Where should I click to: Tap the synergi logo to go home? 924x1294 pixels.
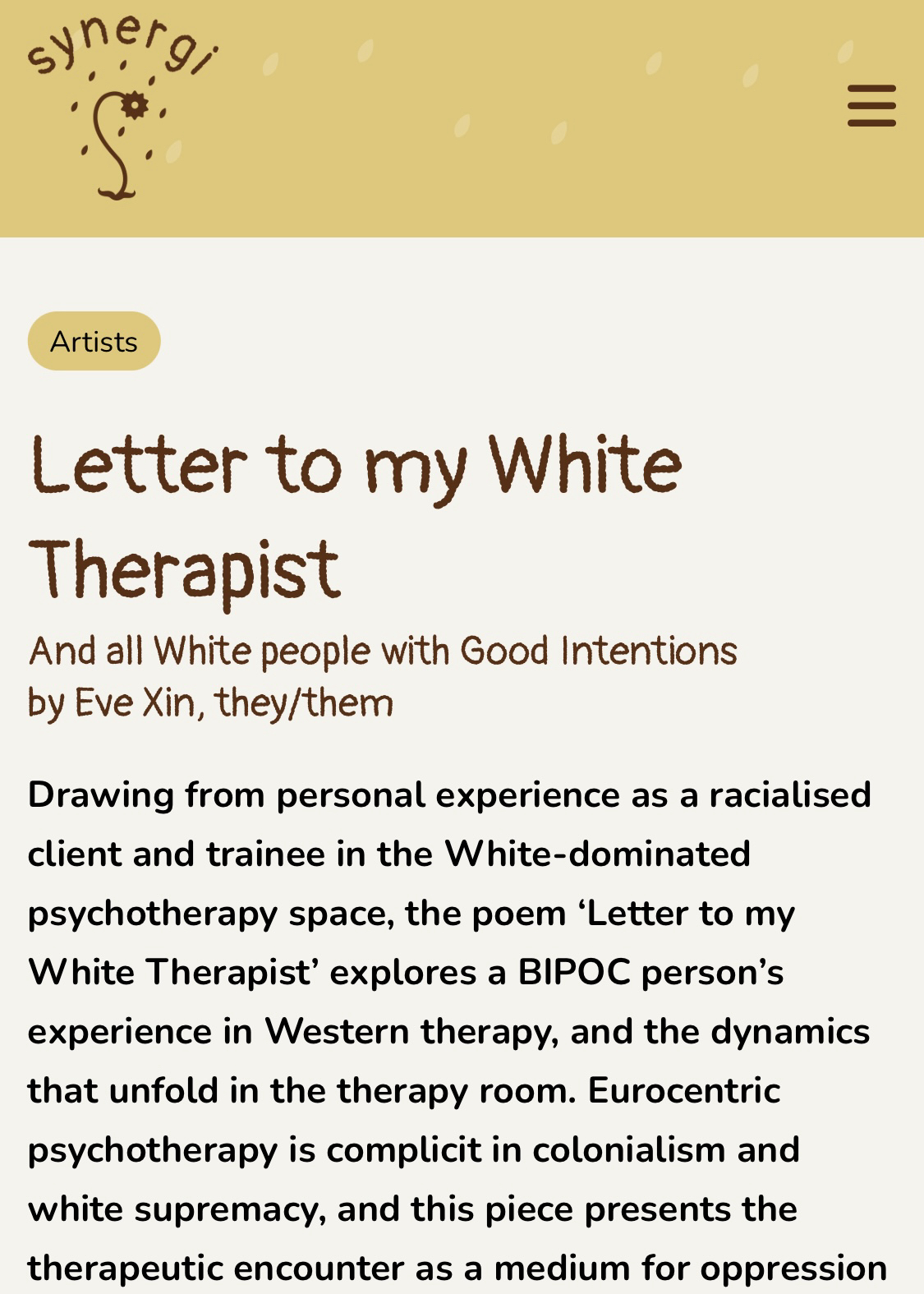(121, 111)
